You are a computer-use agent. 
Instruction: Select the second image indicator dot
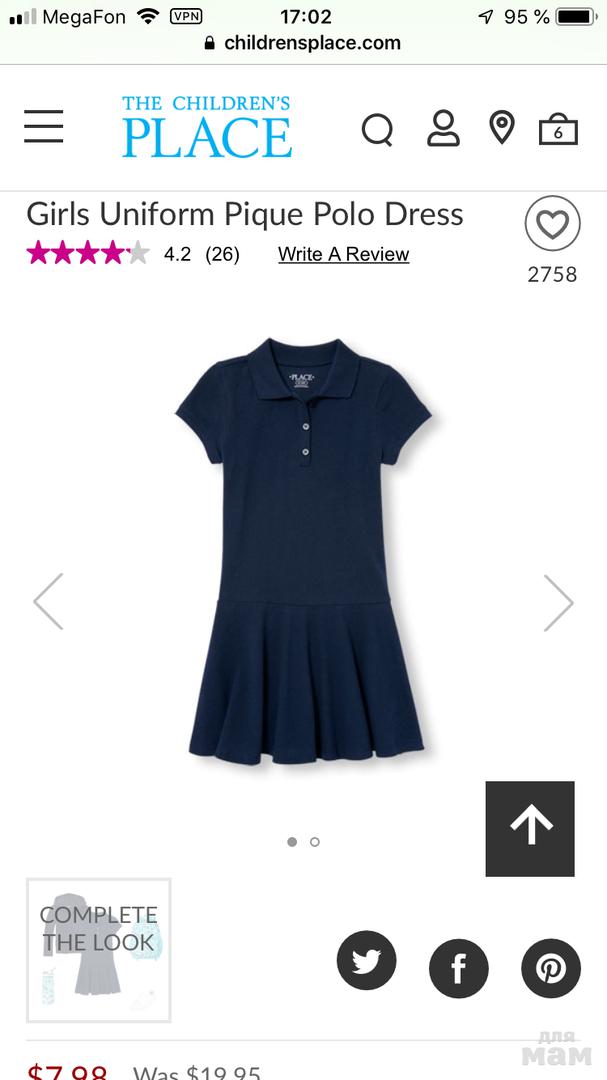click(x=315, y=842)
